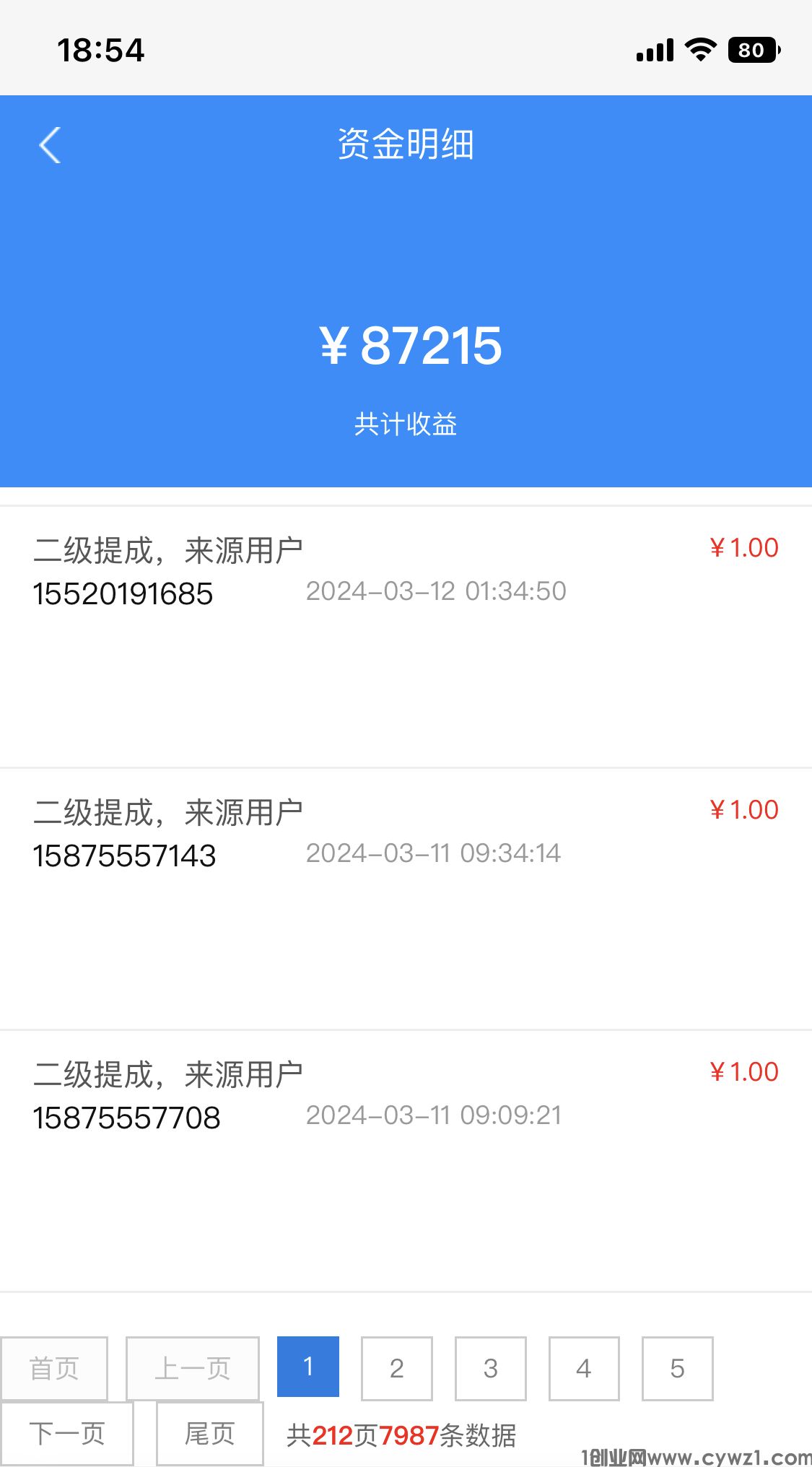
Task: Jump to page 2 of records
Action: pos(396,1368)
